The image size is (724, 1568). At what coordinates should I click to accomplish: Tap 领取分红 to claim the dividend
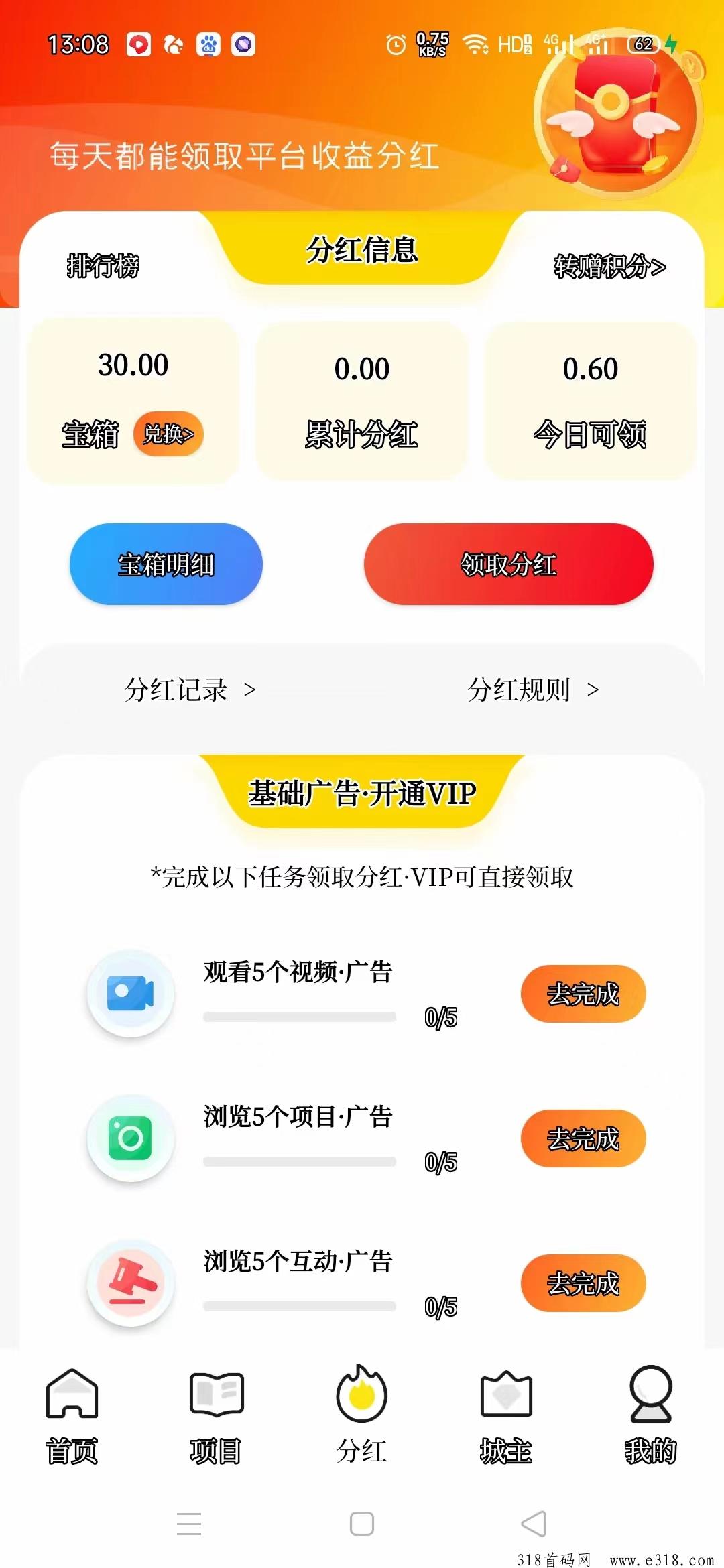point(508,564)
